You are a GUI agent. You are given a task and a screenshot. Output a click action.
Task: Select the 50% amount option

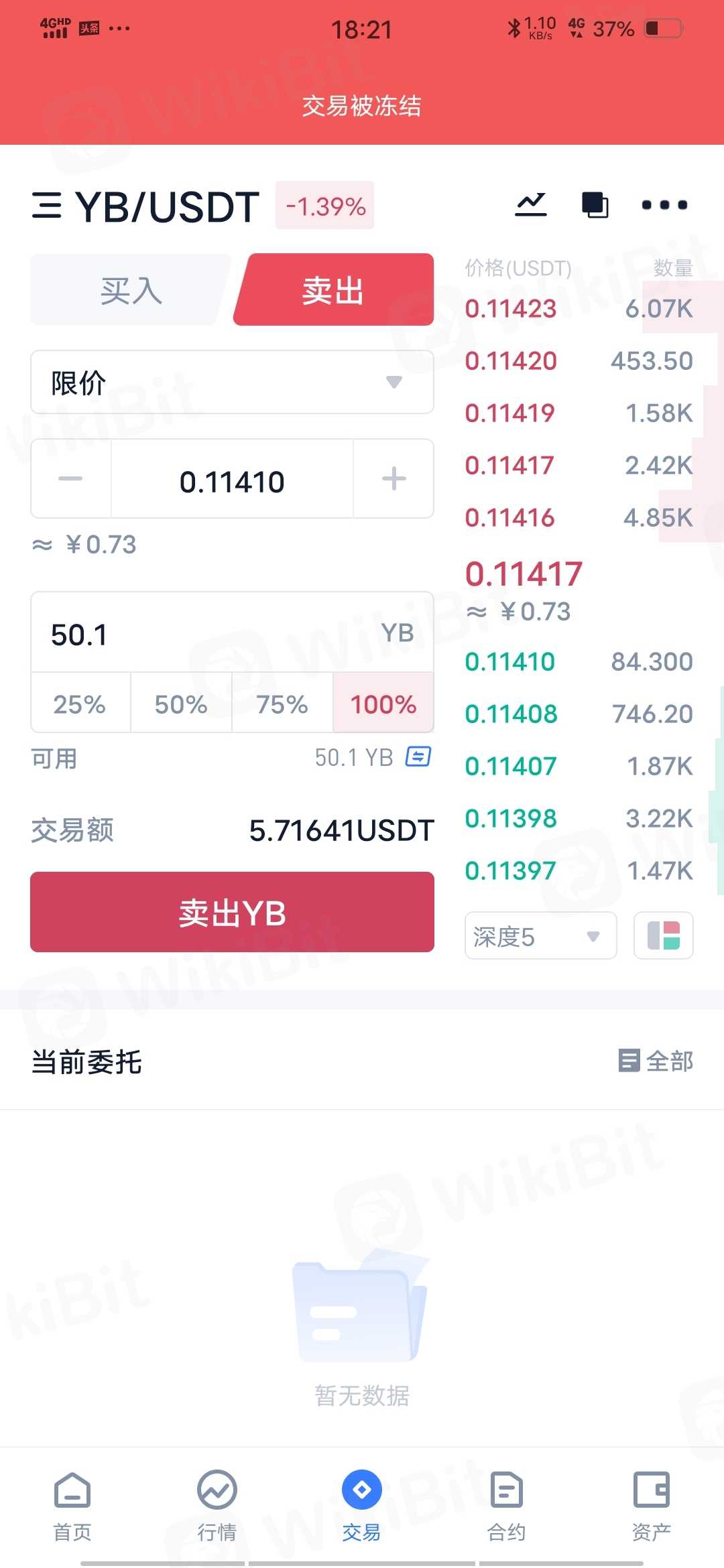181,704
